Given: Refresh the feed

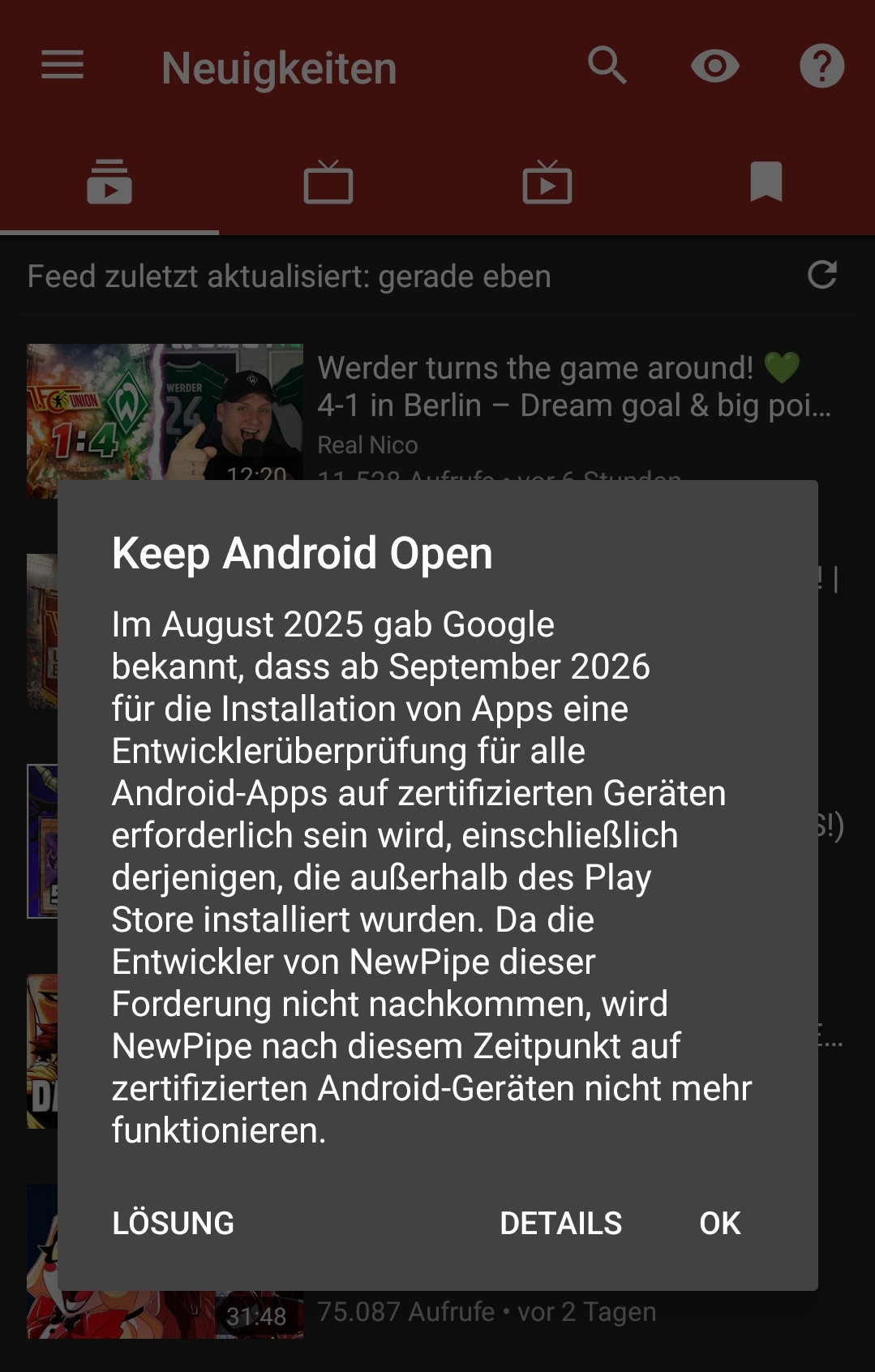Looking at the screenshot, I should coord(821,276).
